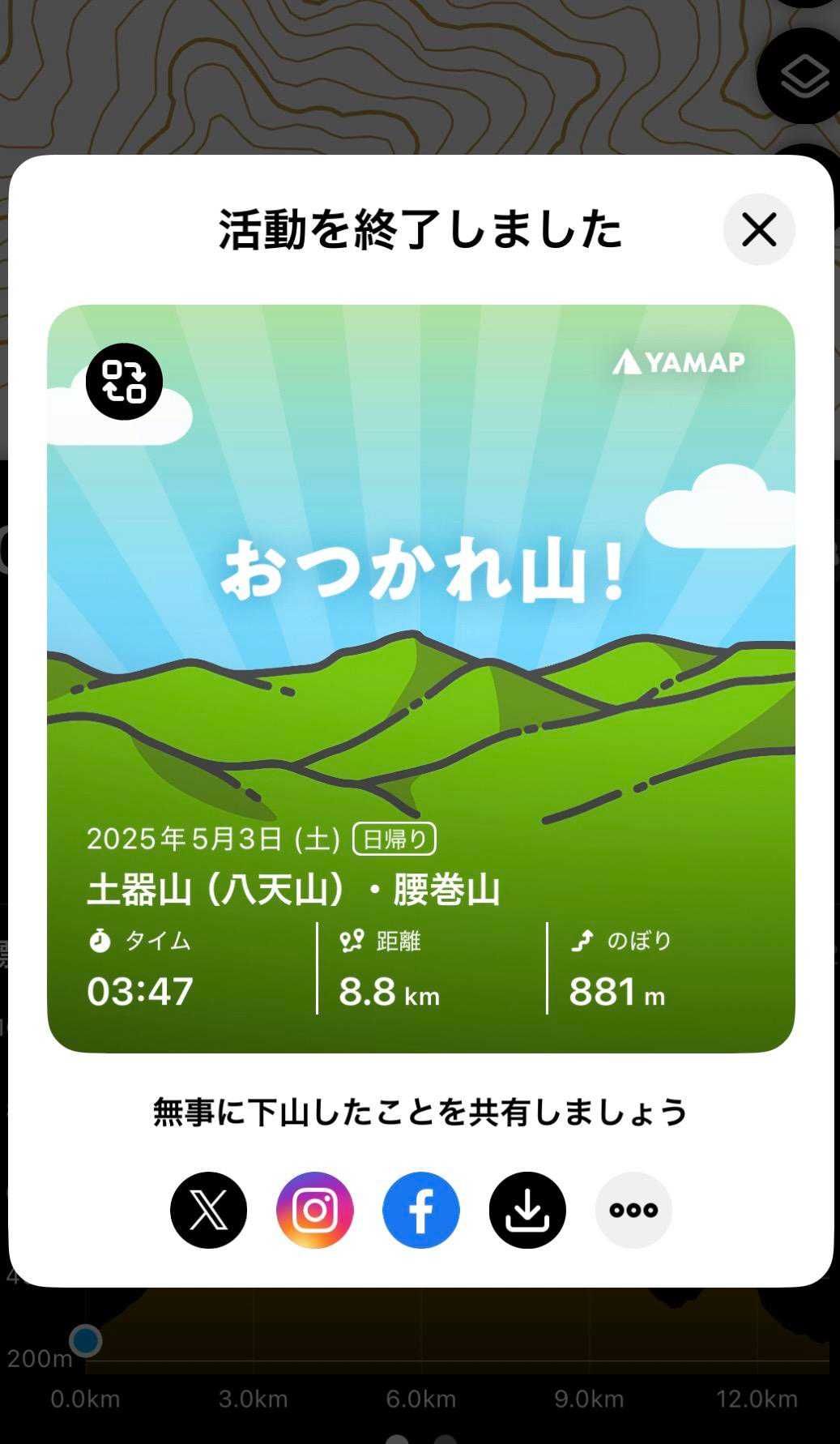Open more sharing options
Image resolution: width=840 pixels, height=1444 pixels.
tap(633, 1210)
